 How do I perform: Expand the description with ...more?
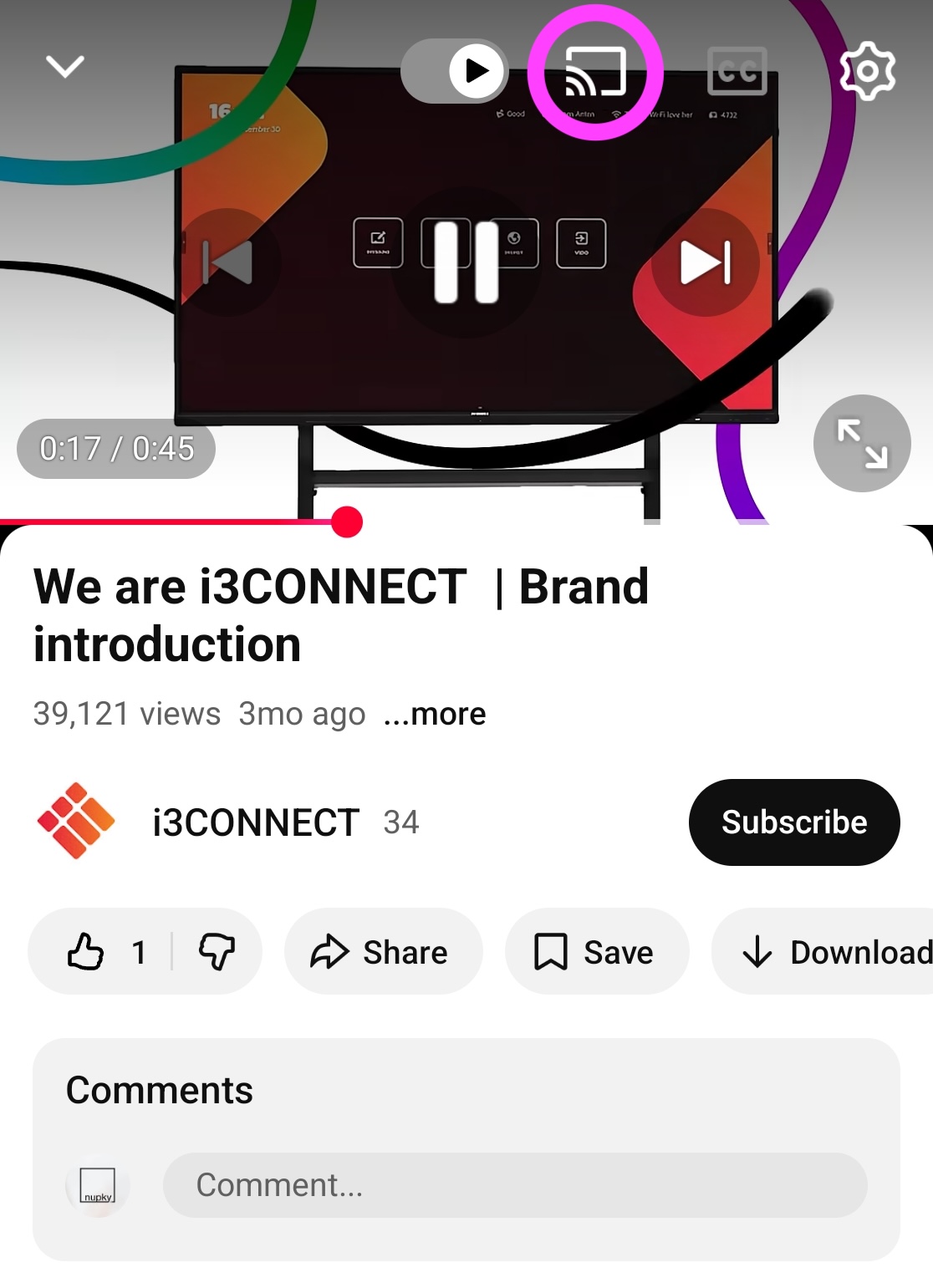pos(435,714)
